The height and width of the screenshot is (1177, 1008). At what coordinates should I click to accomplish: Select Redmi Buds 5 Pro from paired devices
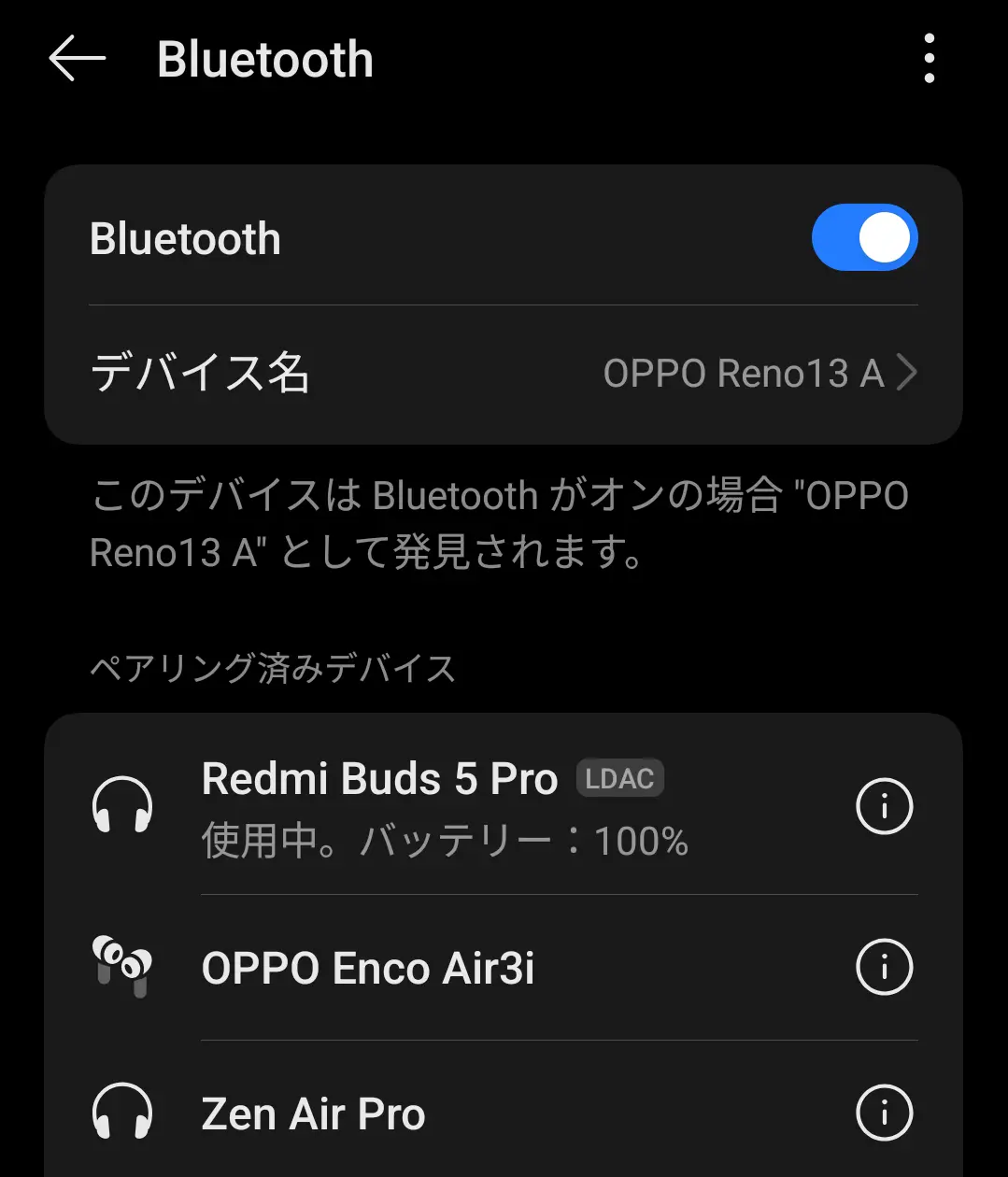coord(377,778)
